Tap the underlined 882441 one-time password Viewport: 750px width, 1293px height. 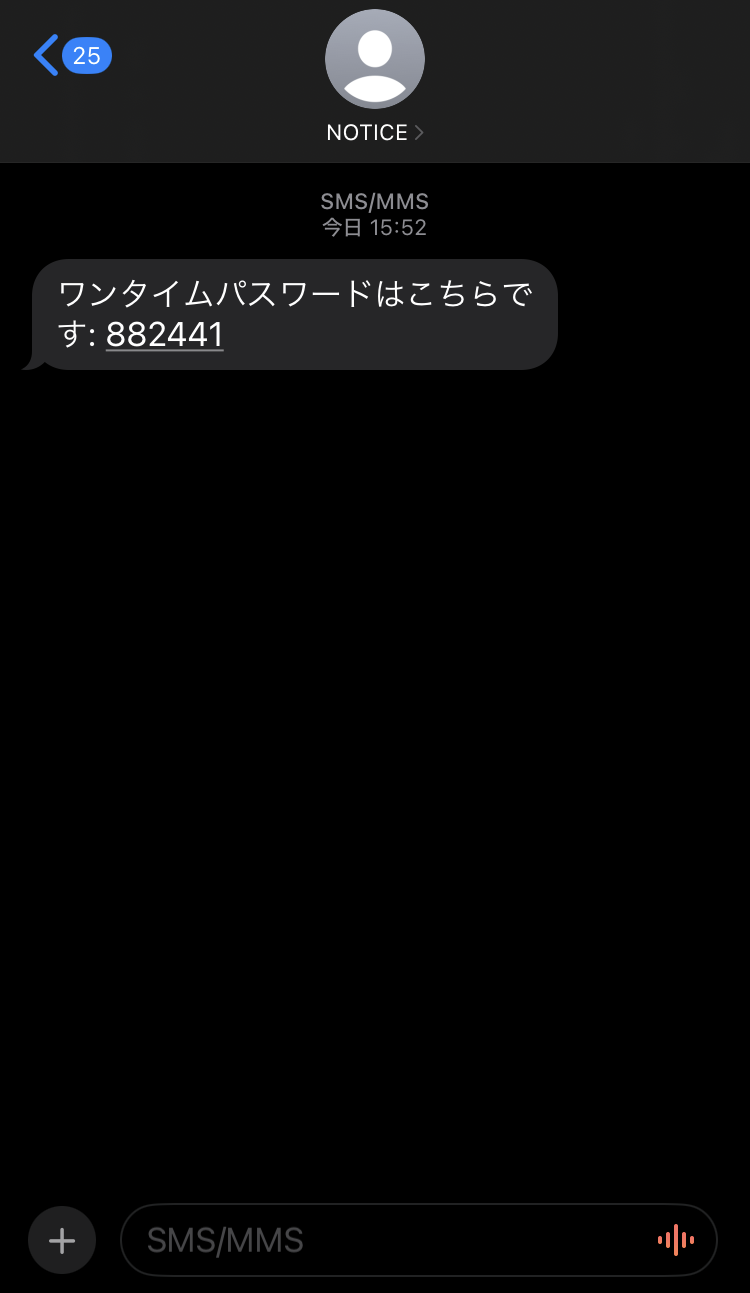(164, 335)
